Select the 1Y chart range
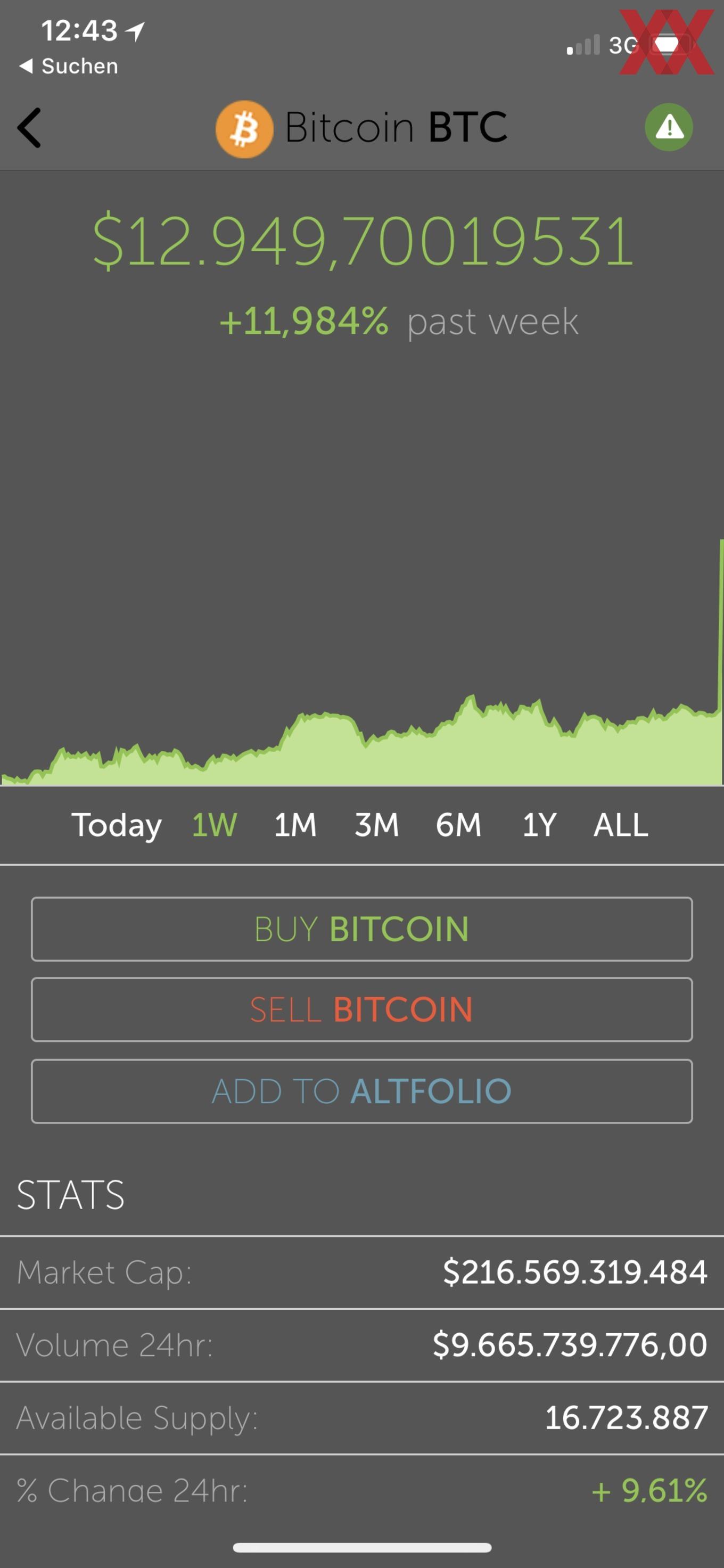 pyautogui.click(x=539, y=825)
